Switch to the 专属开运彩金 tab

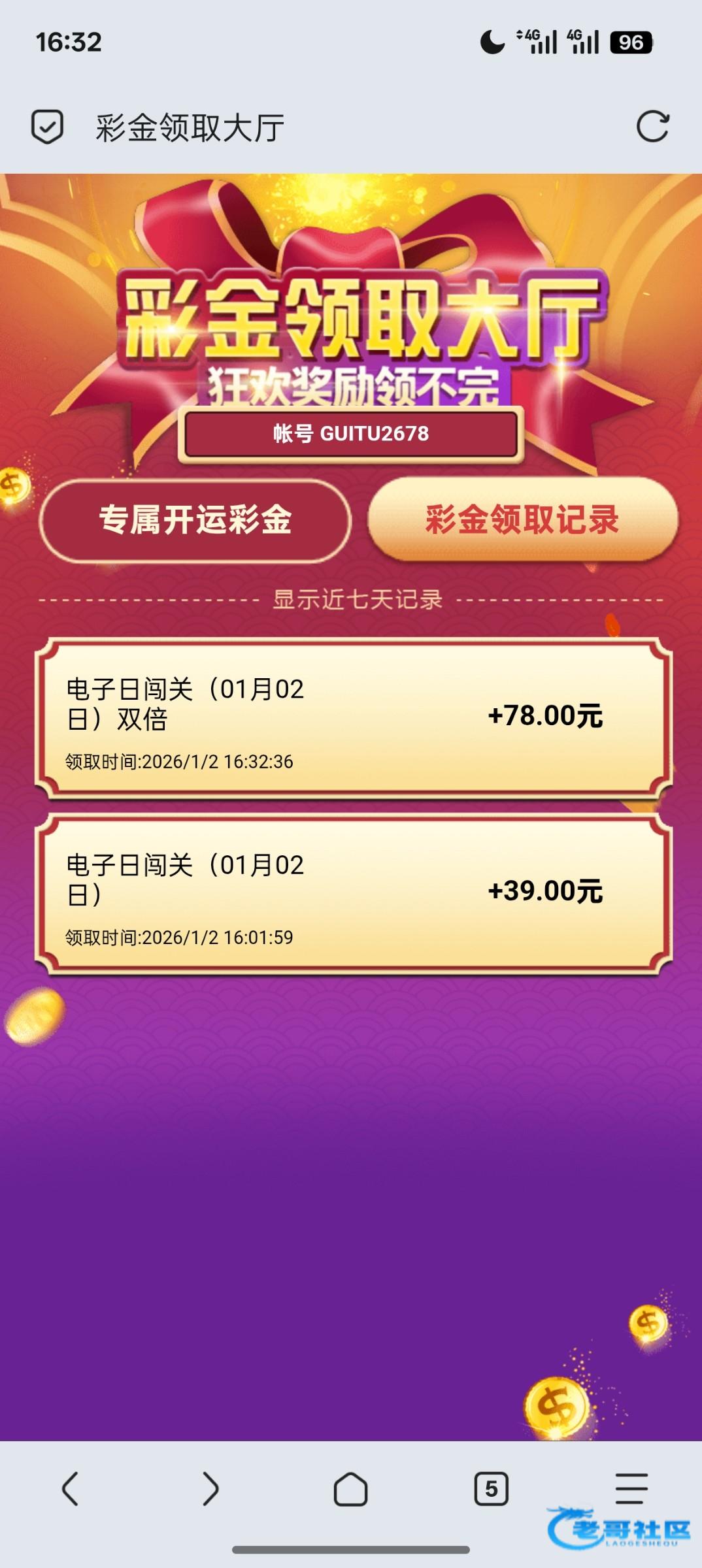tap(195, 521)
